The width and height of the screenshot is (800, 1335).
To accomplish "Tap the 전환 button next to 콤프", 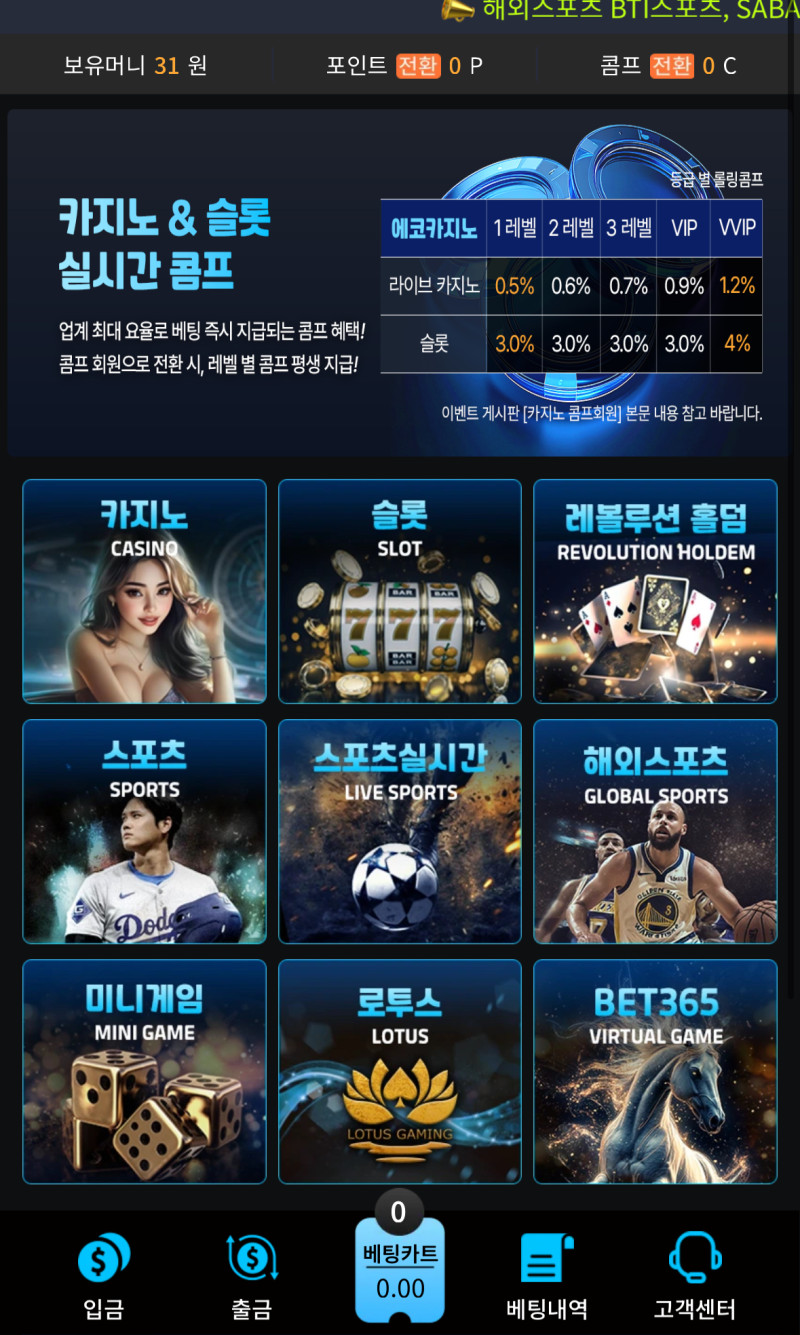I will [x=671, y=66].
